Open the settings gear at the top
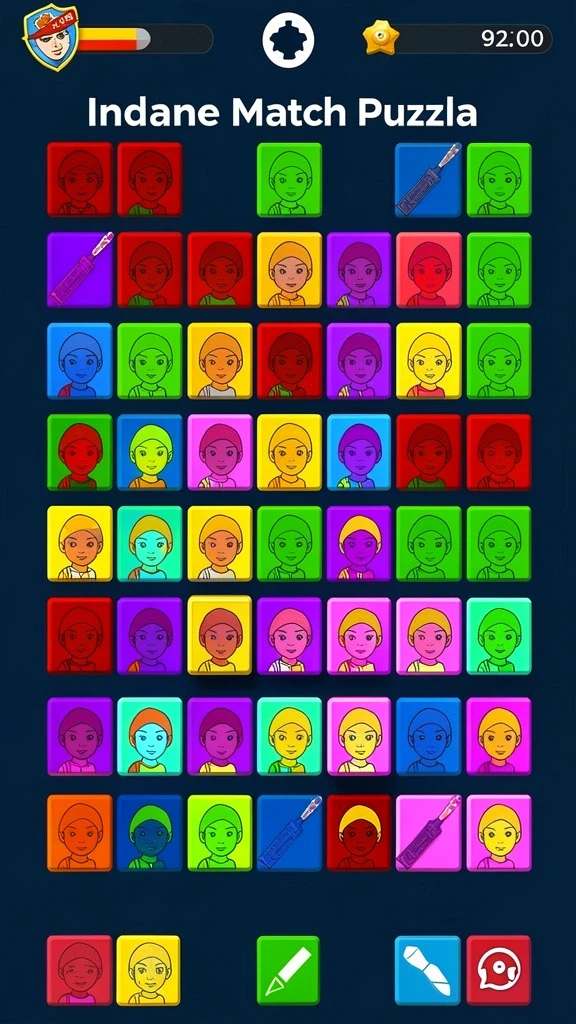 (x=288, y=40)
